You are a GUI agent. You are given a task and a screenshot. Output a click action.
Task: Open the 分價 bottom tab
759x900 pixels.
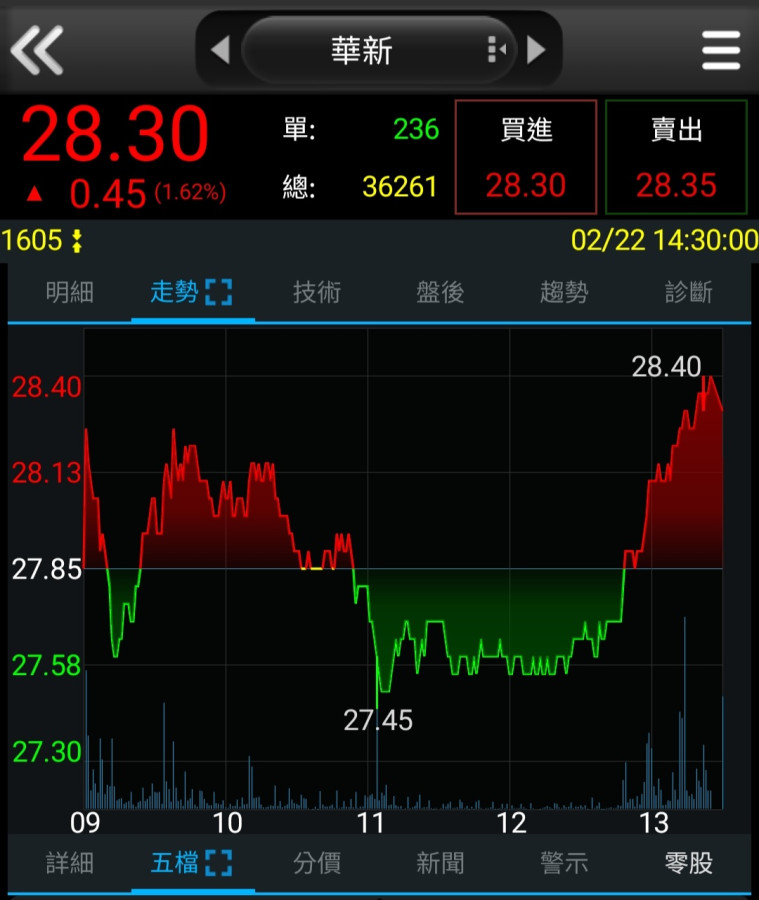pyautogui.click(x=317, y=863)
